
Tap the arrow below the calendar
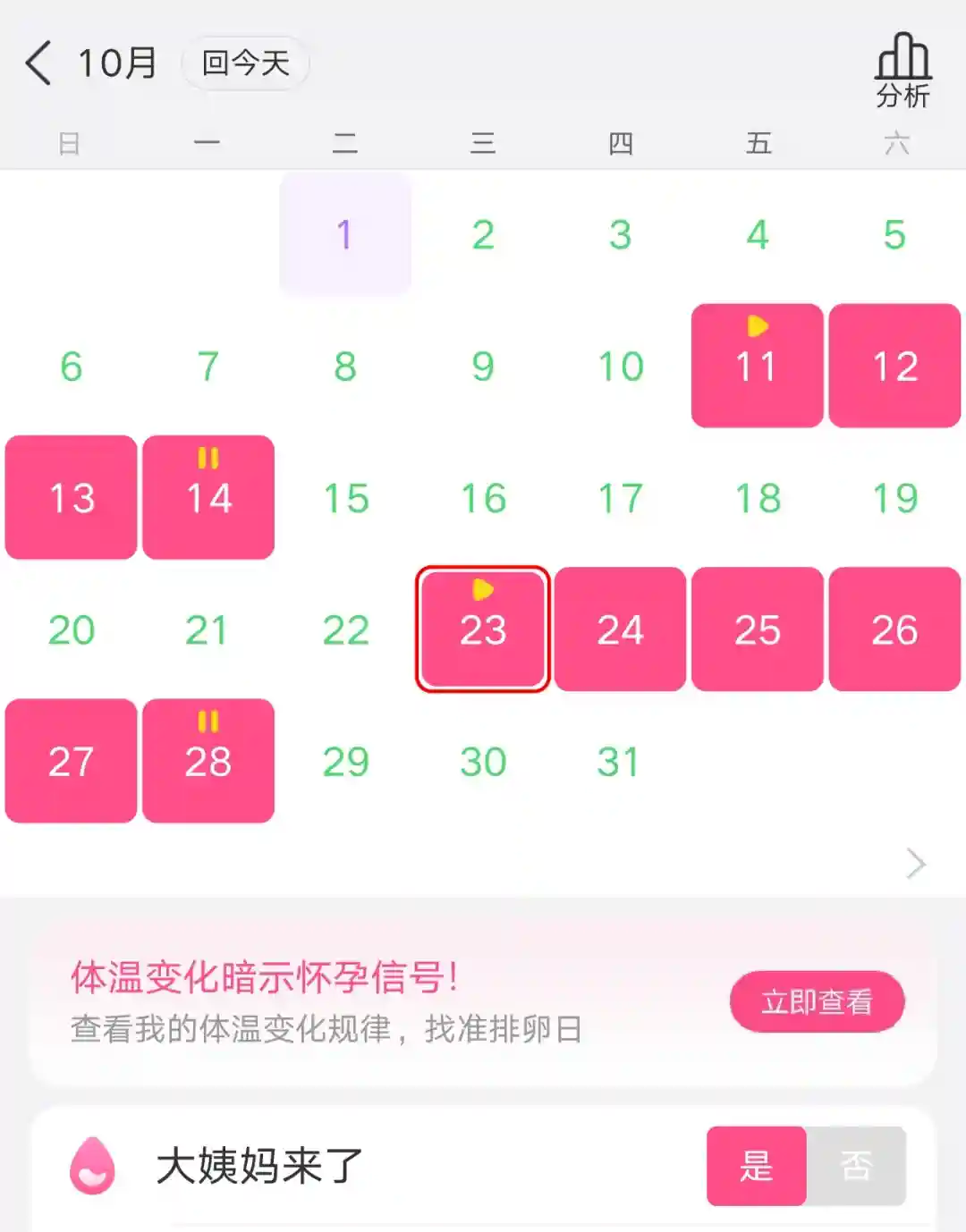(x=915, y=864)
